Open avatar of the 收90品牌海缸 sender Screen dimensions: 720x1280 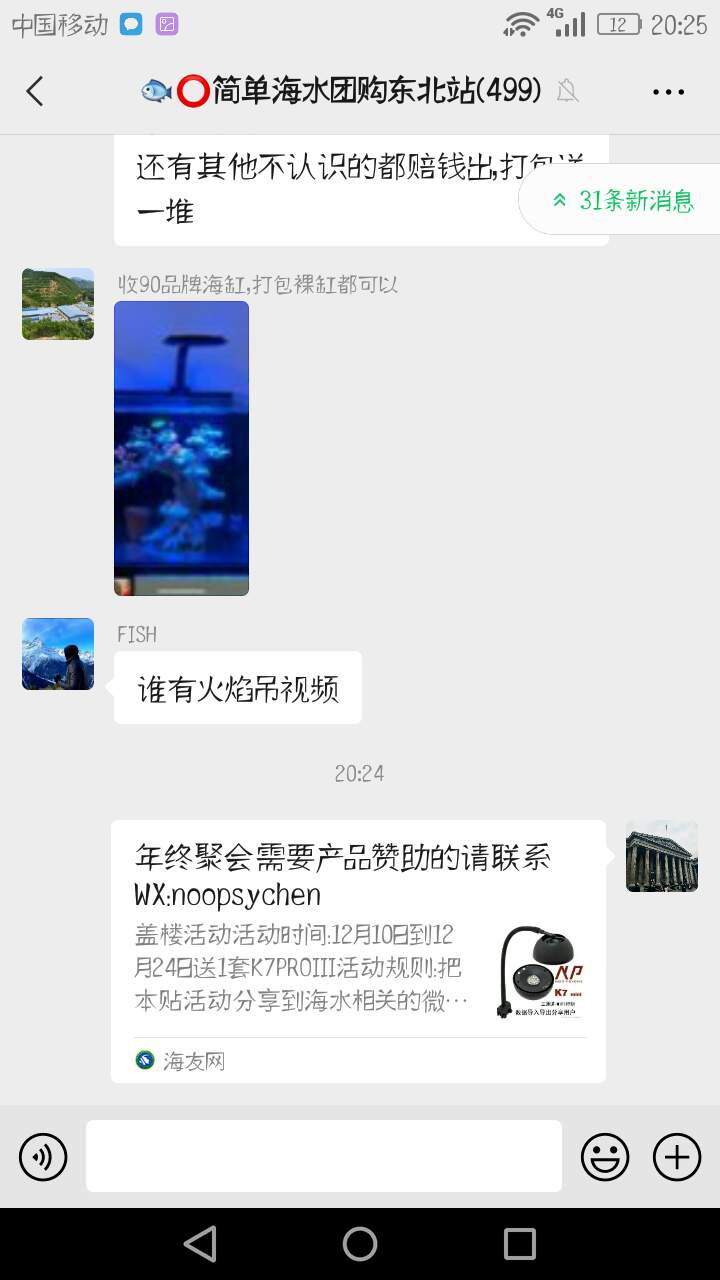click(58, 304)
